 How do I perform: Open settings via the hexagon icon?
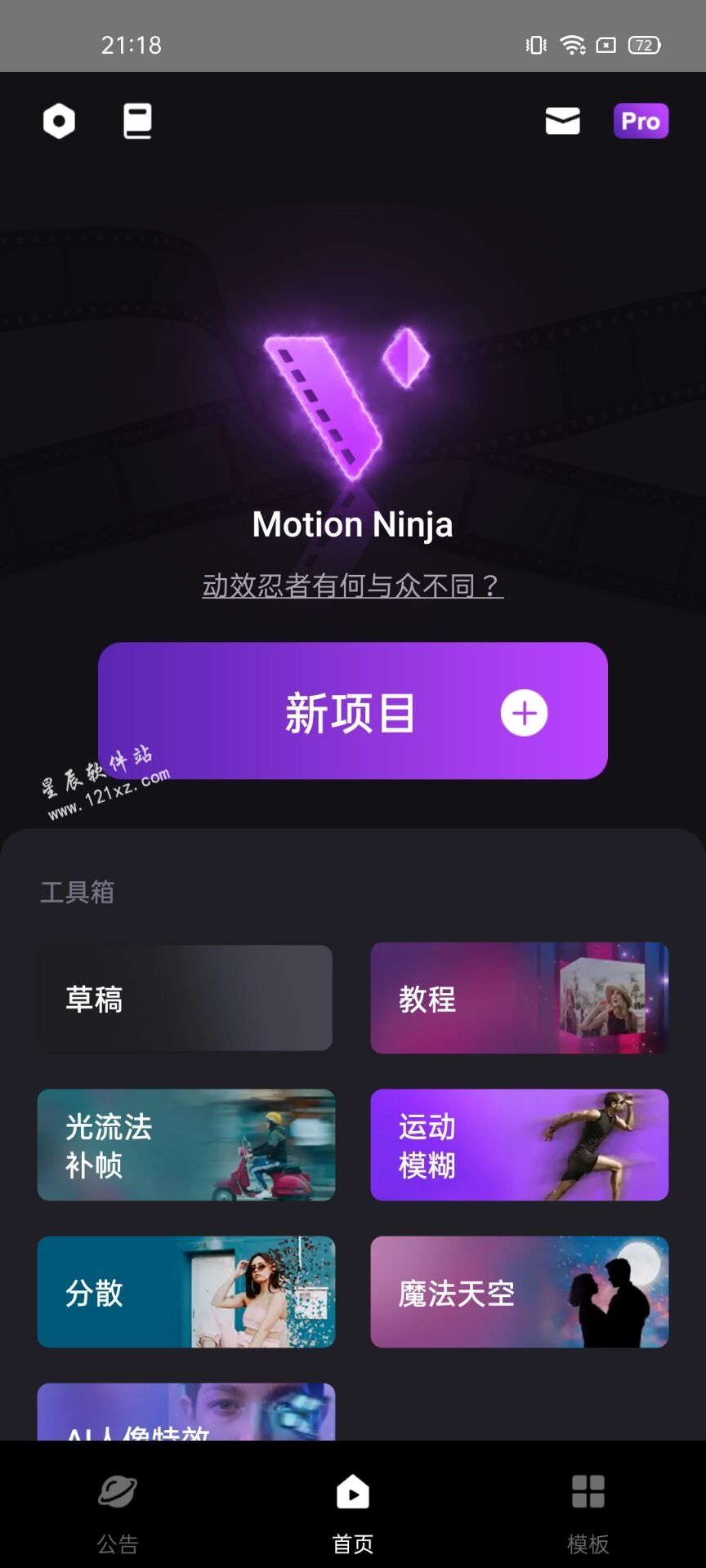[x=59, y=122]
